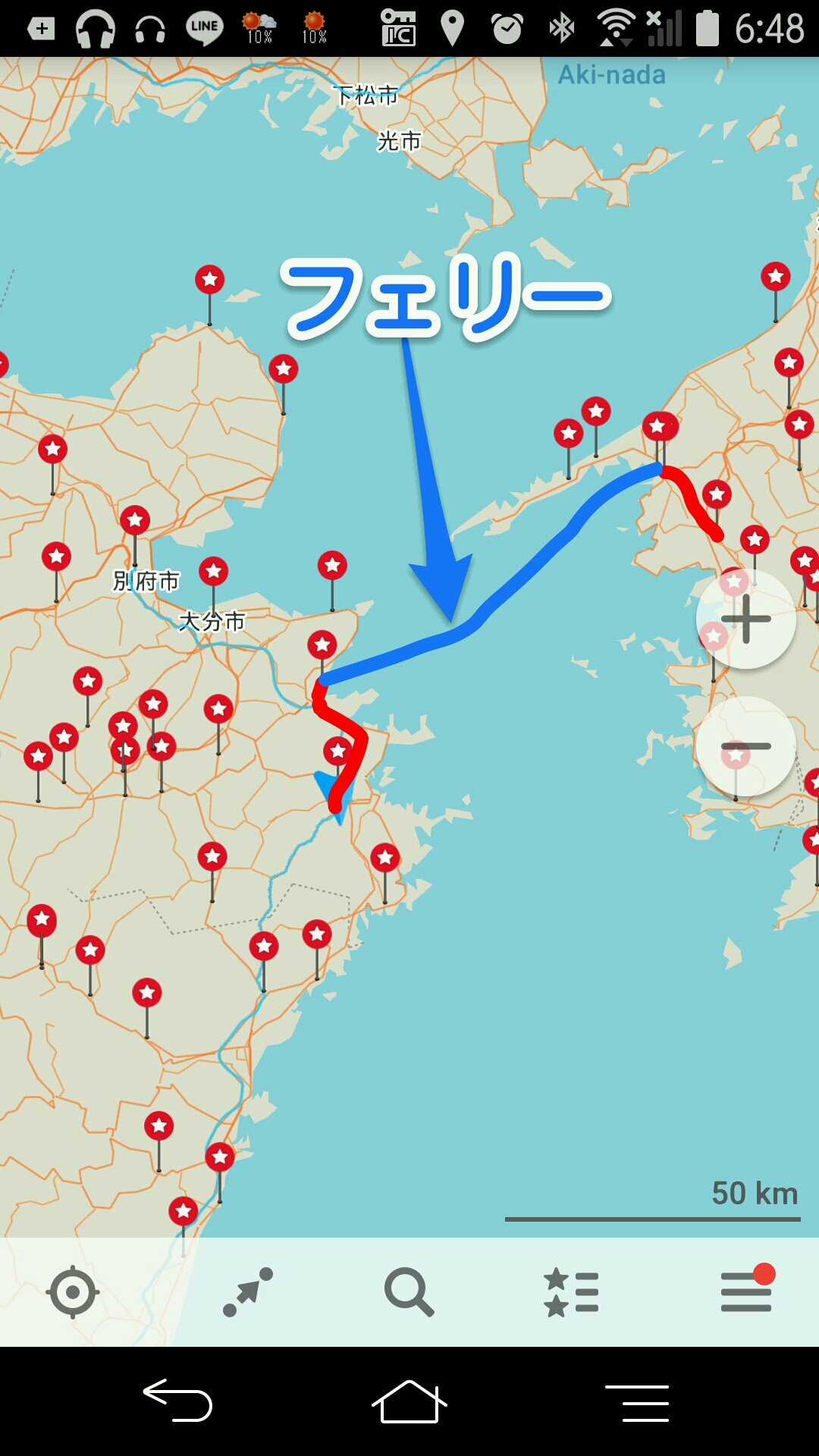Open the bookmarks list

pos(572,1291)
